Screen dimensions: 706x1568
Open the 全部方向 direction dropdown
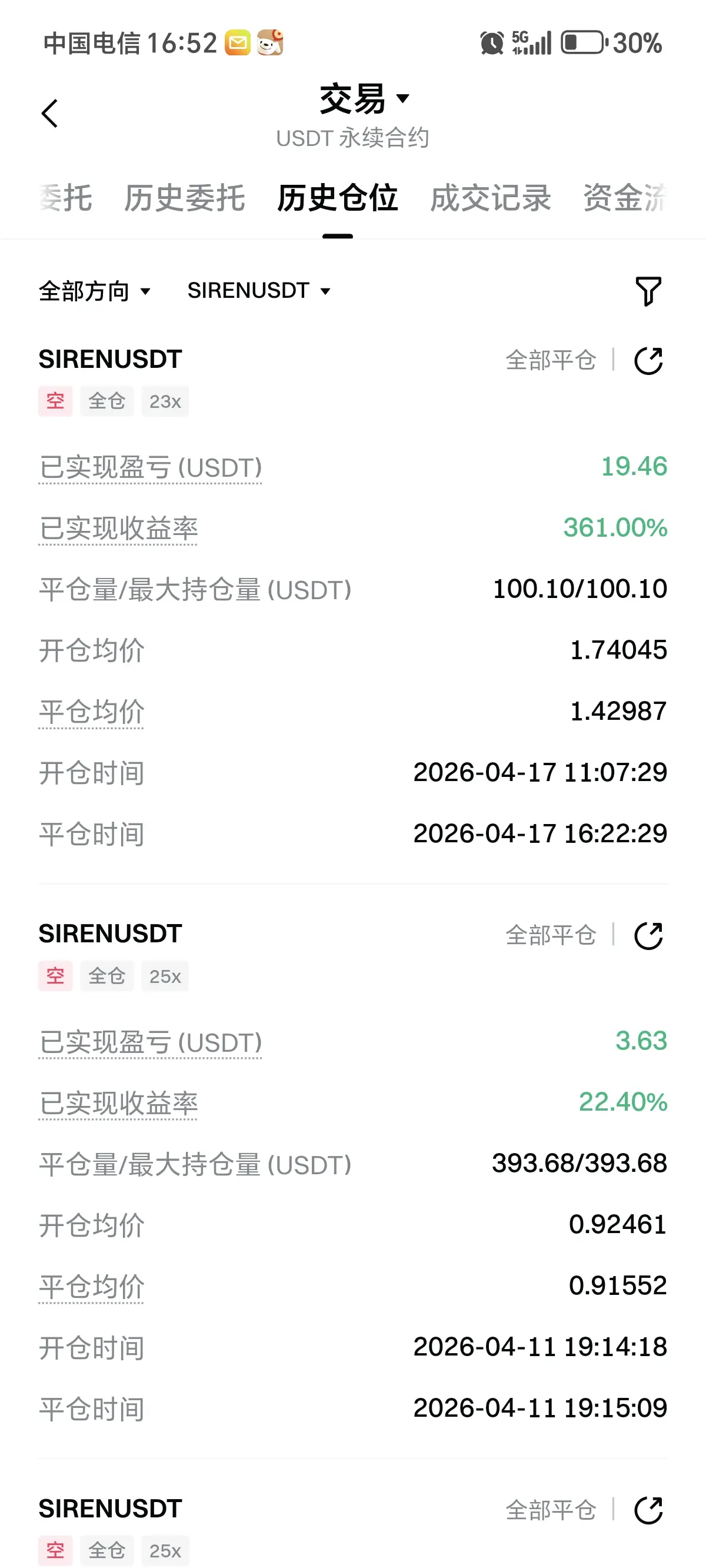(94, 291)
